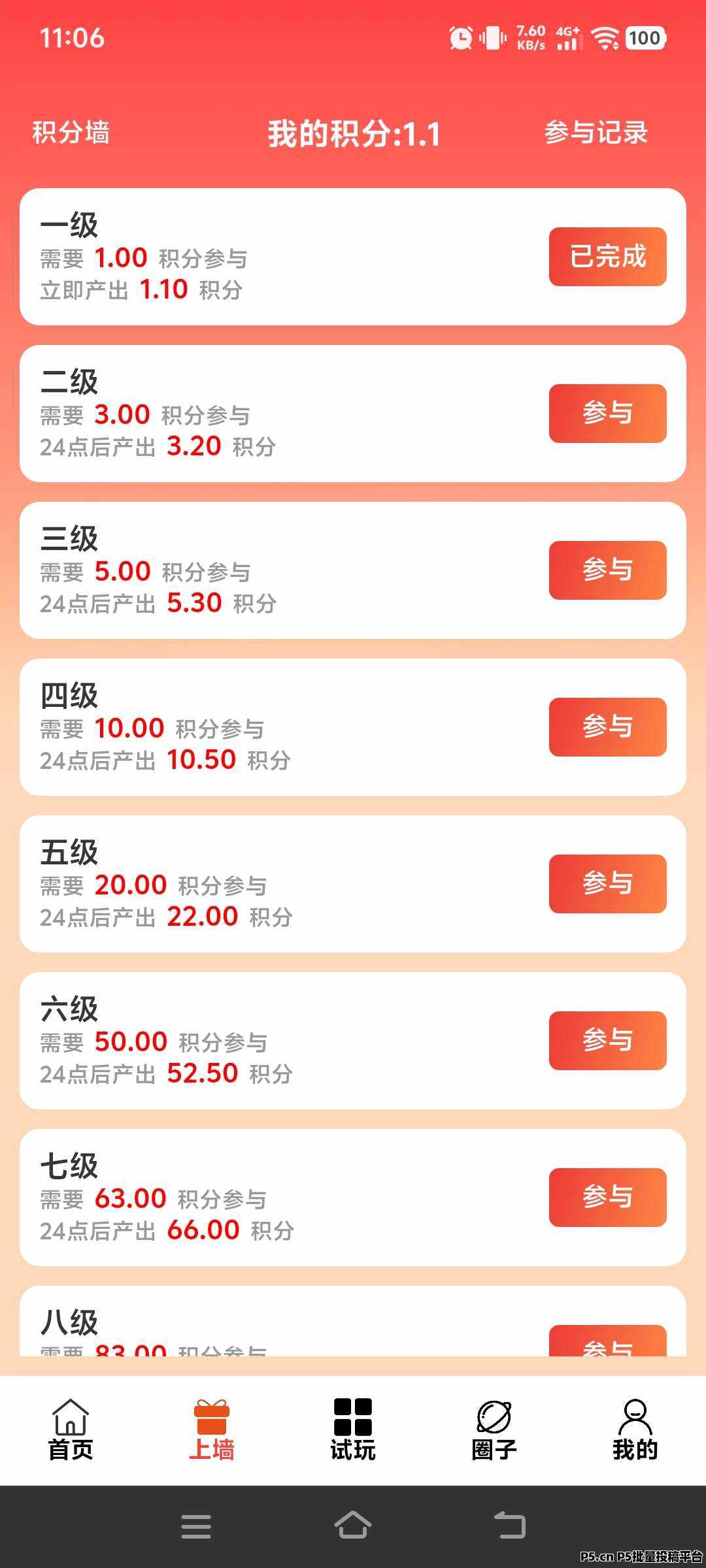Go to the 圈子 tab

tap(494, 1429)
